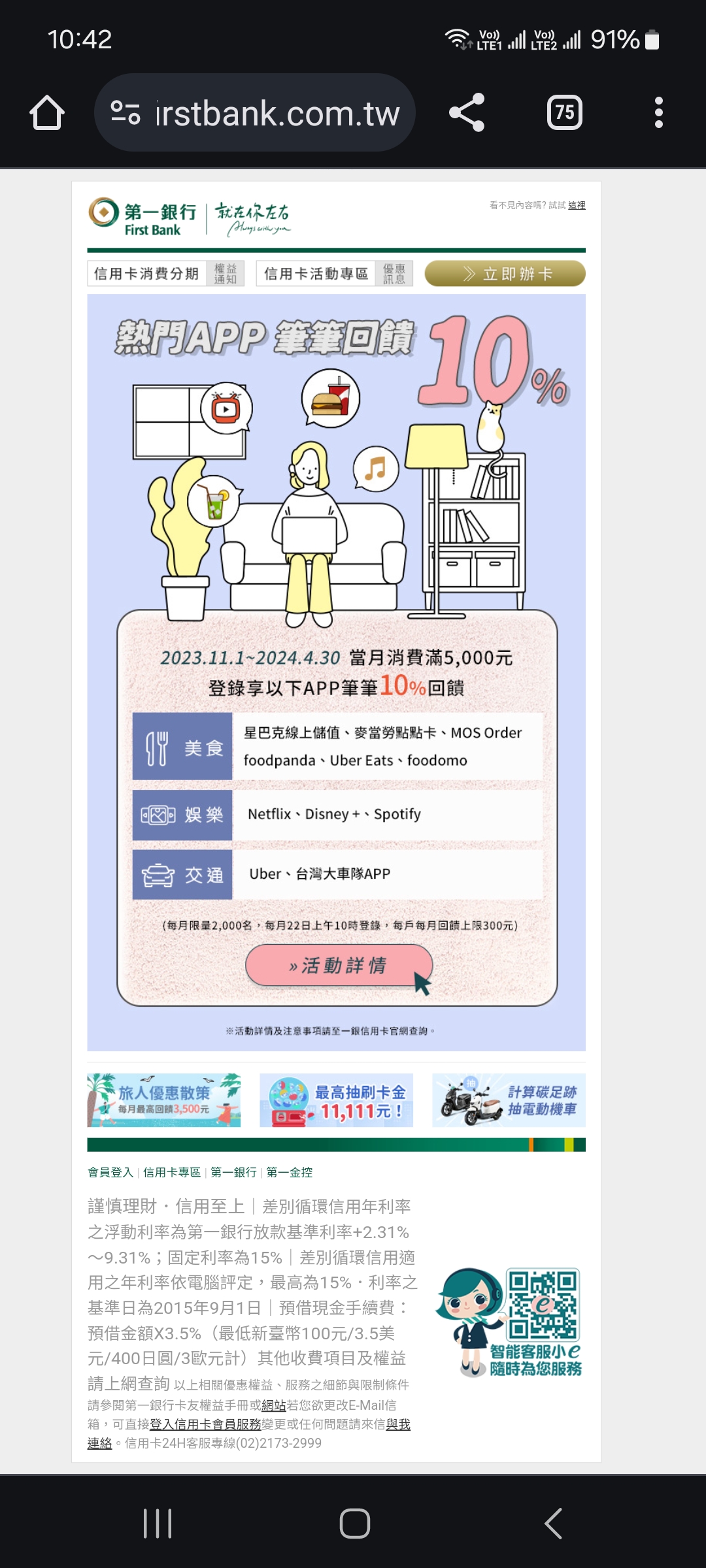The width and height of the screenshot is (706, 1568).
Task: Share this page
Action: [x=467, y=113]
